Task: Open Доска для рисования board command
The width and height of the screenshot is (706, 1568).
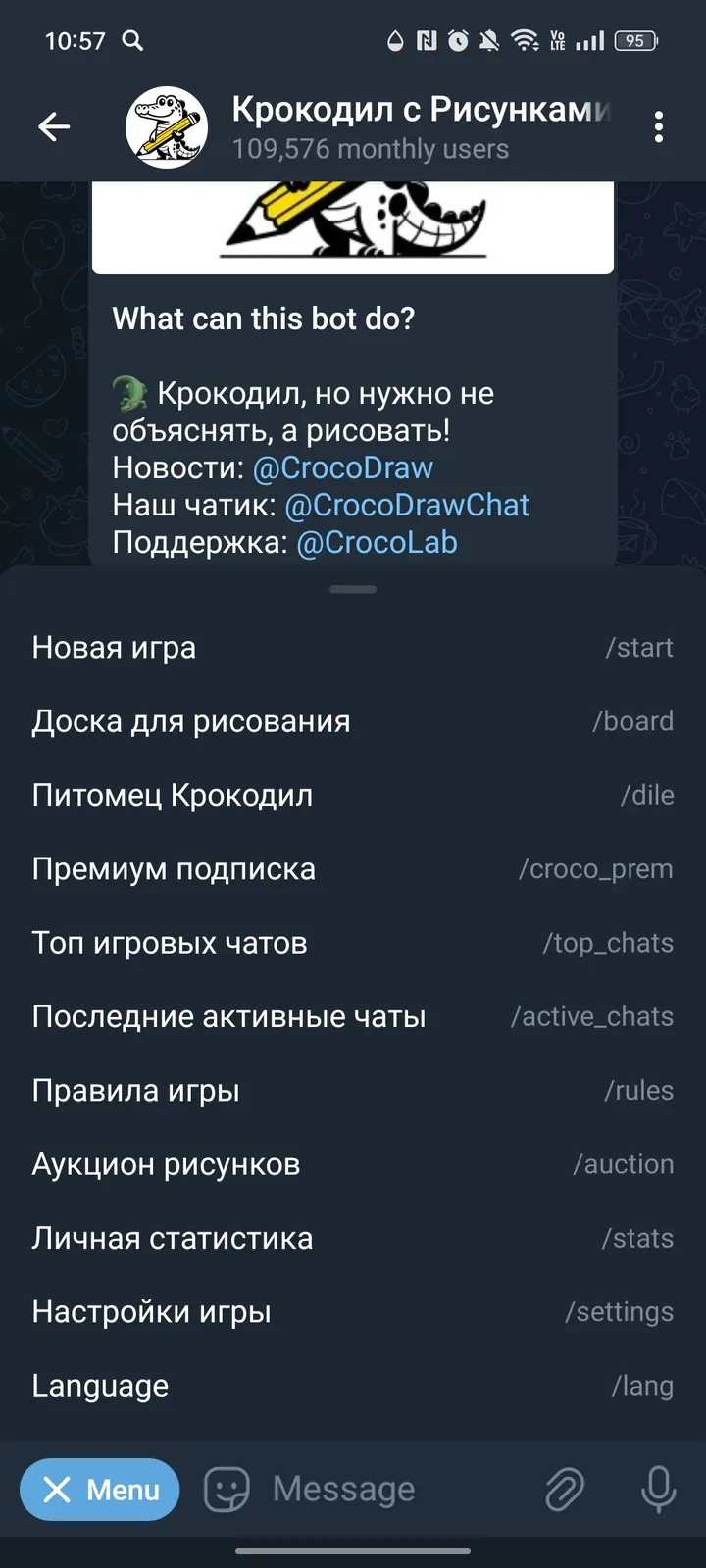Action: coord(353,720)
